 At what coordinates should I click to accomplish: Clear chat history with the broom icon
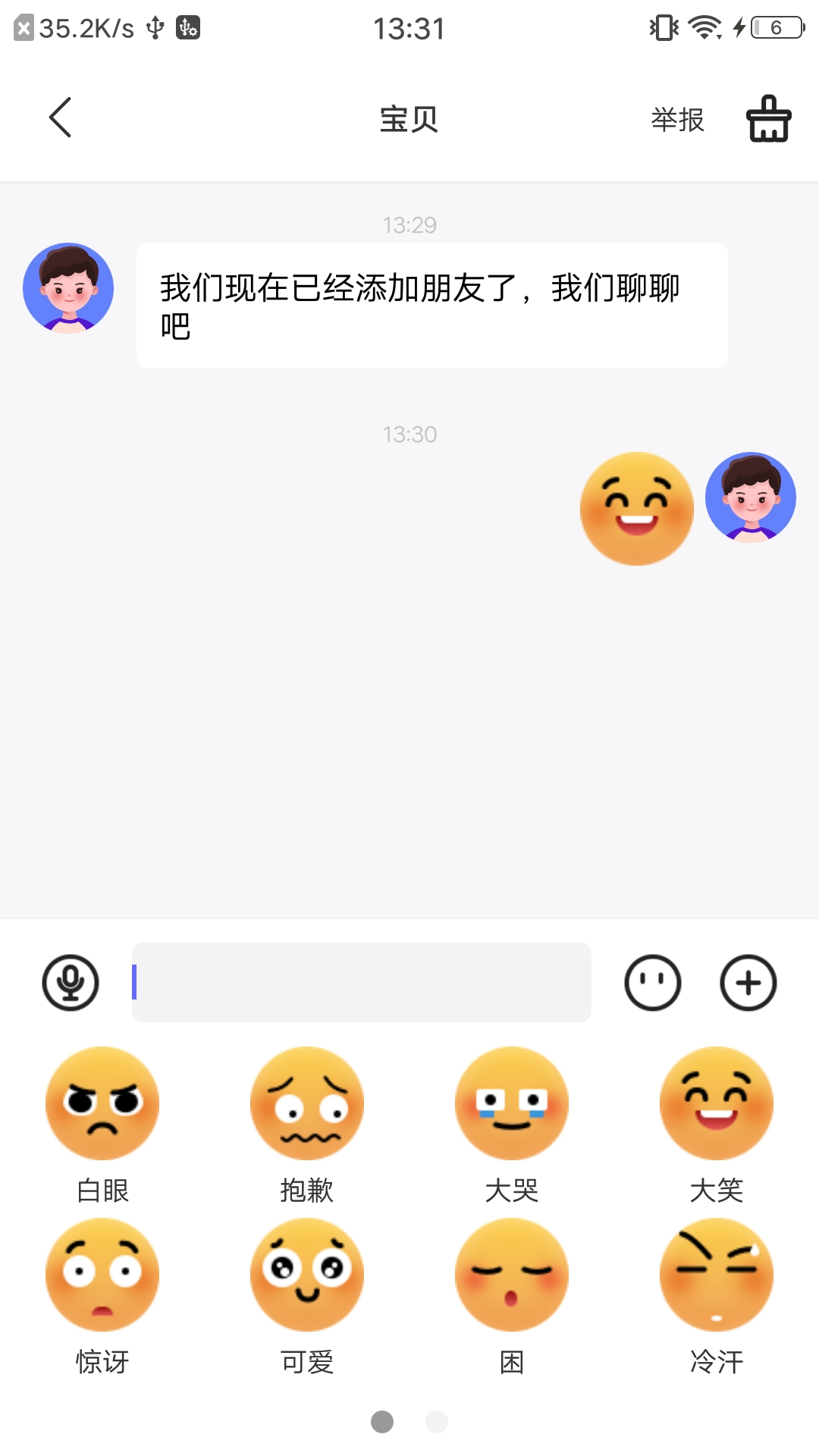[x=768, y=119]
